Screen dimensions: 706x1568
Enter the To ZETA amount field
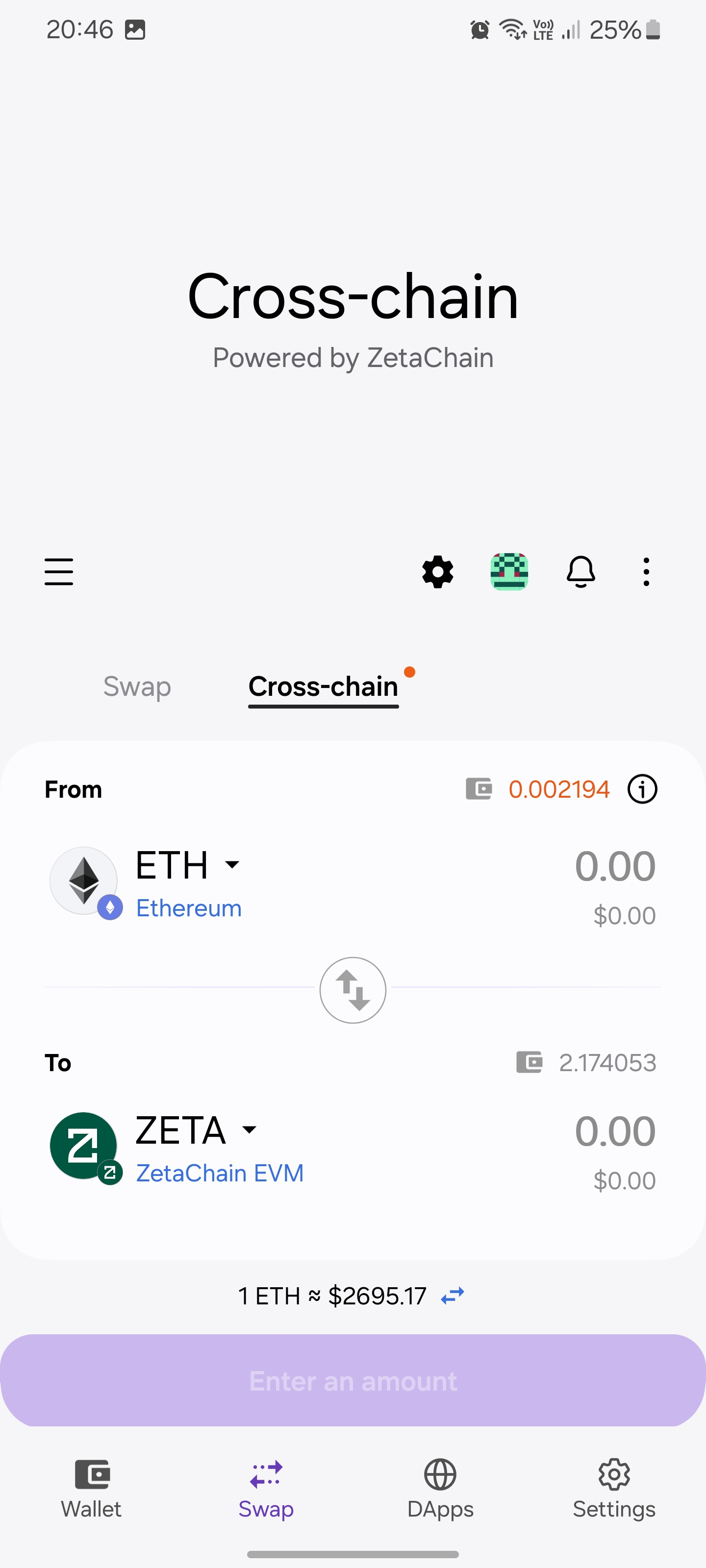point(614,1131)
